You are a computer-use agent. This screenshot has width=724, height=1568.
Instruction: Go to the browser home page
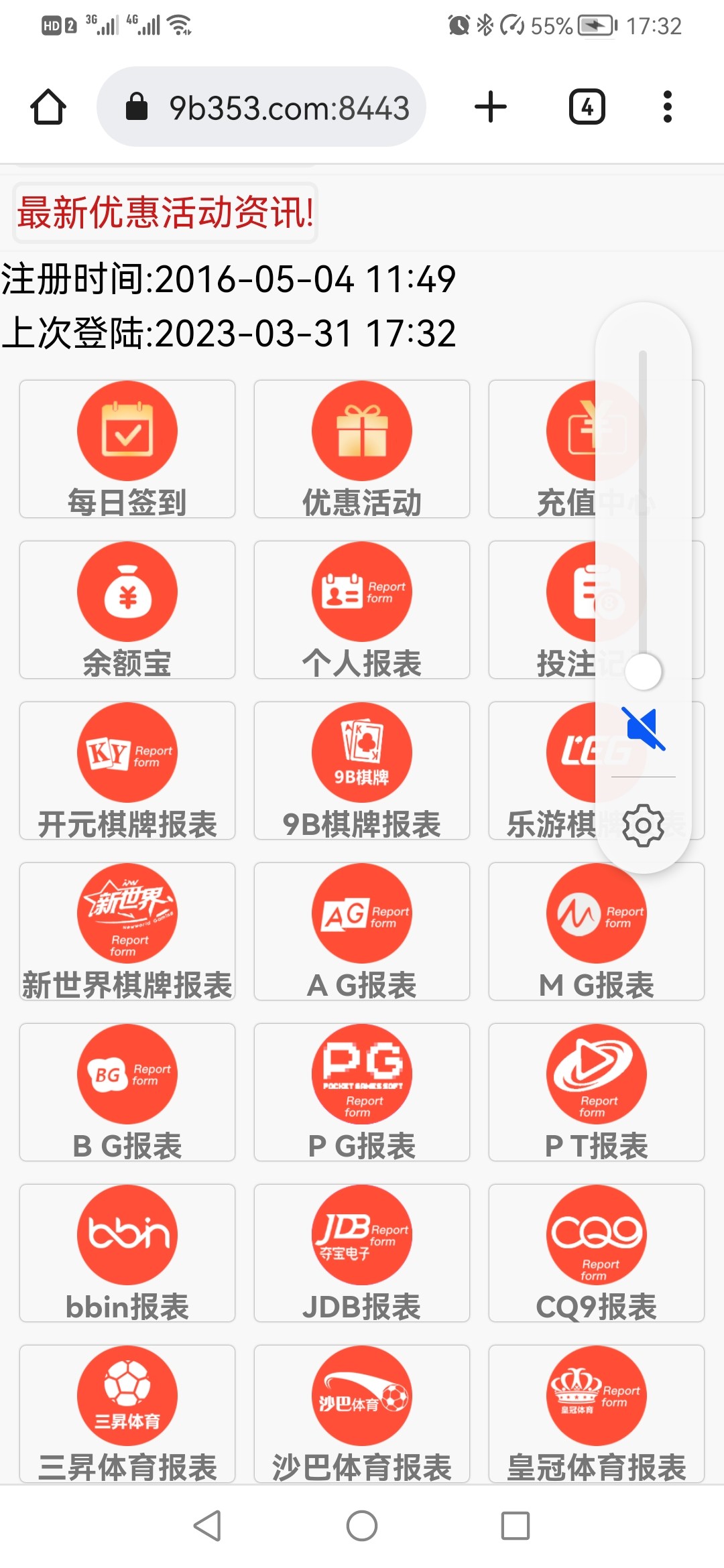point(48,107)
